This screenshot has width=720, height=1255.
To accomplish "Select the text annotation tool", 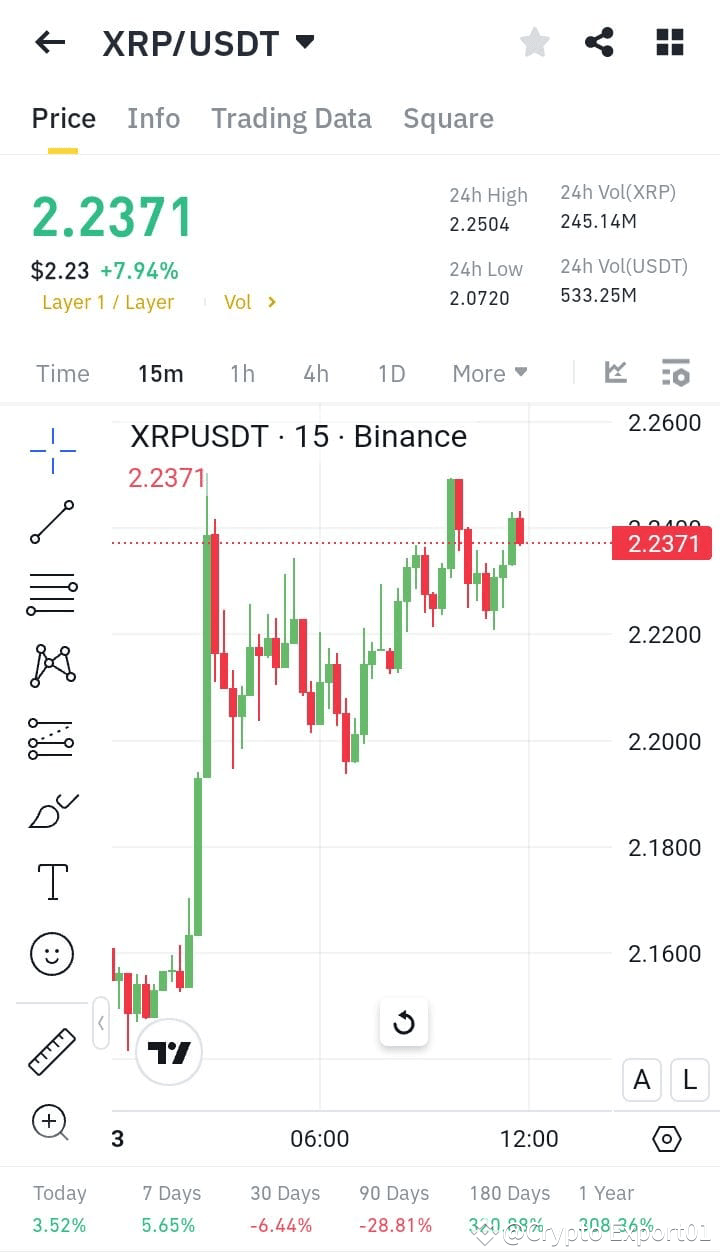I will tap(51, 882).
